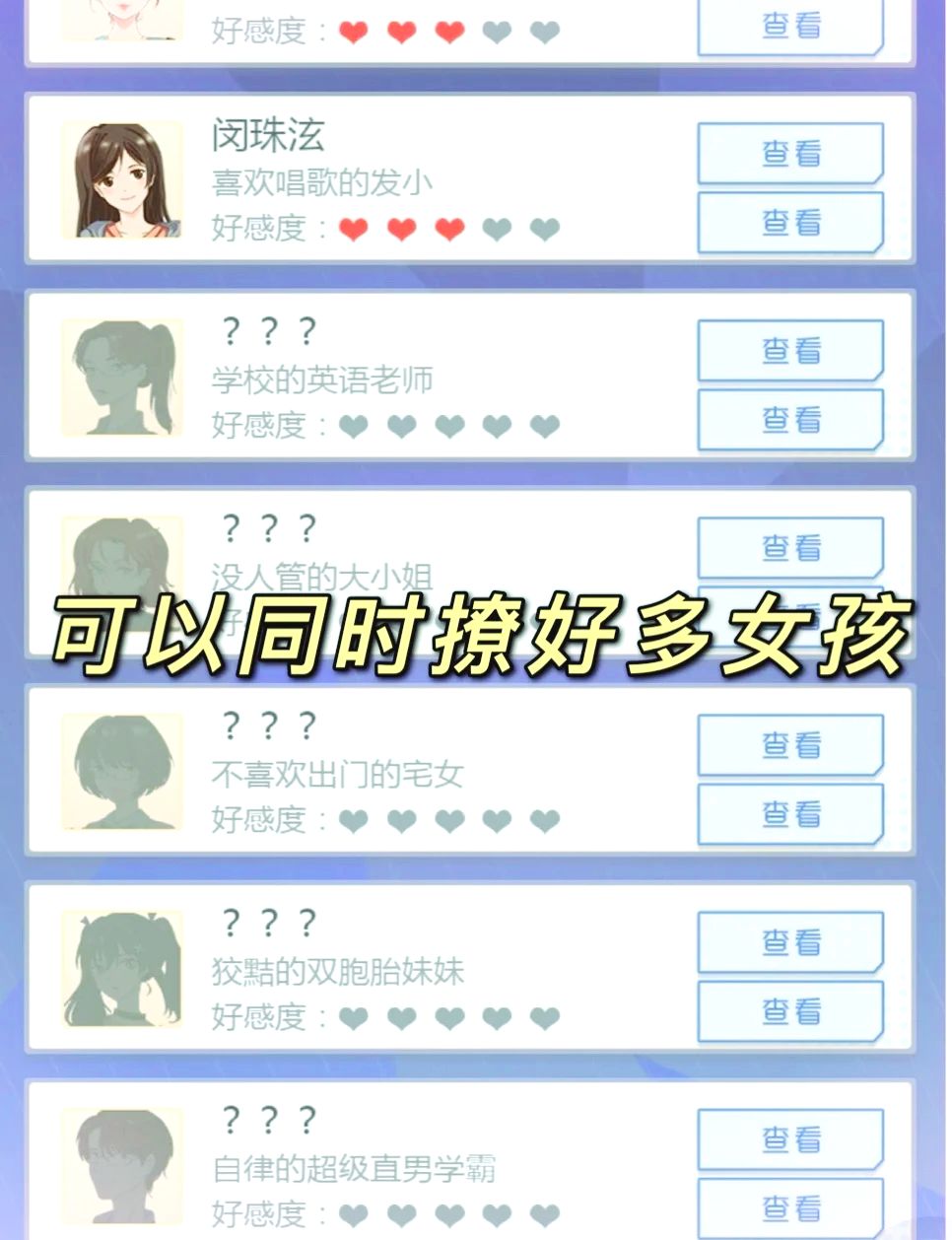952x1240 pixels.
Task: Open lower 查看 for 学校的英语老师
Action: point(790,420)
